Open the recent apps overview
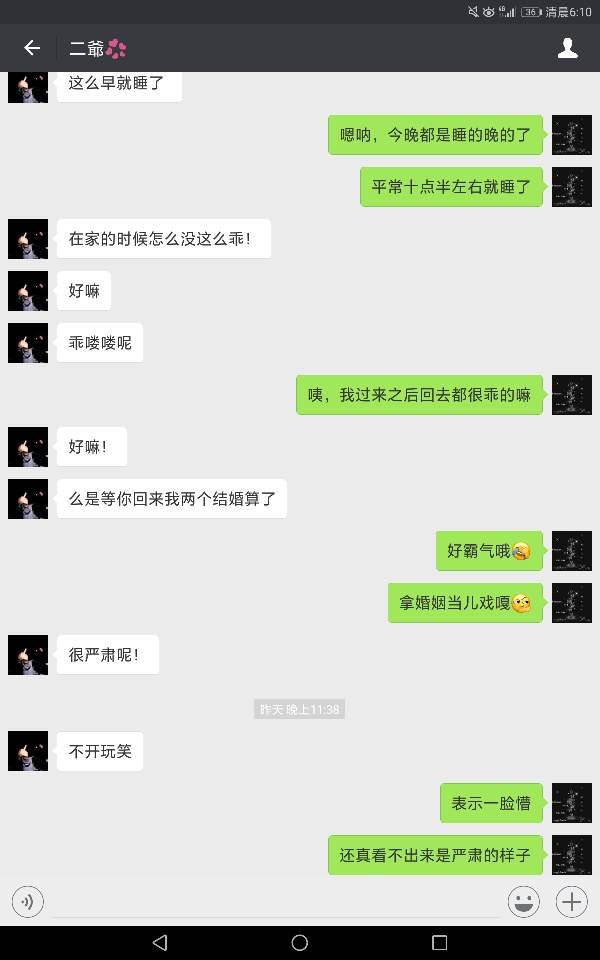 pyautogui.click(x=439, y=942)
